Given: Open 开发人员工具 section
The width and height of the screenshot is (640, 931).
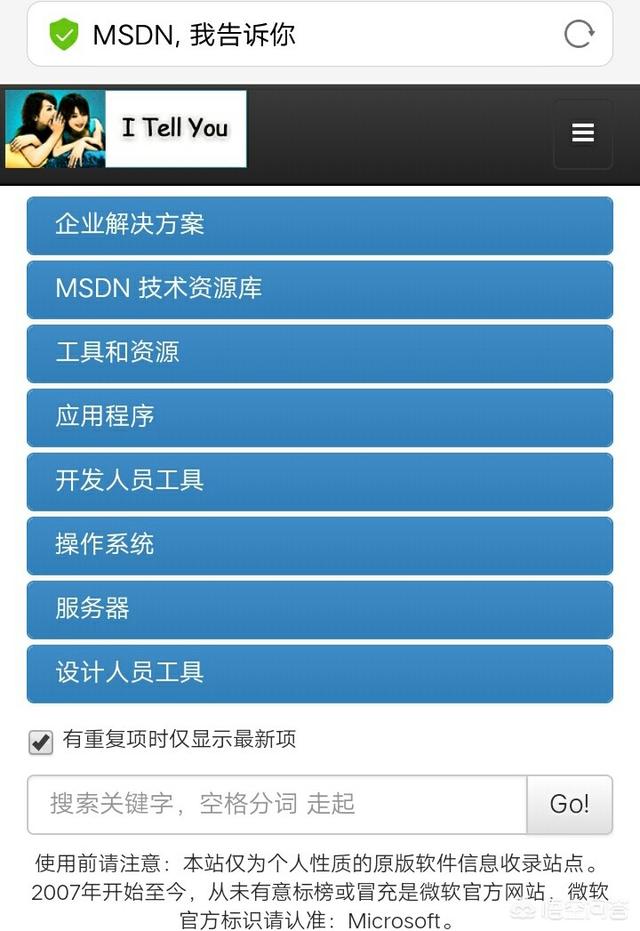Looking at the screenshot, I should click(319, 481).
